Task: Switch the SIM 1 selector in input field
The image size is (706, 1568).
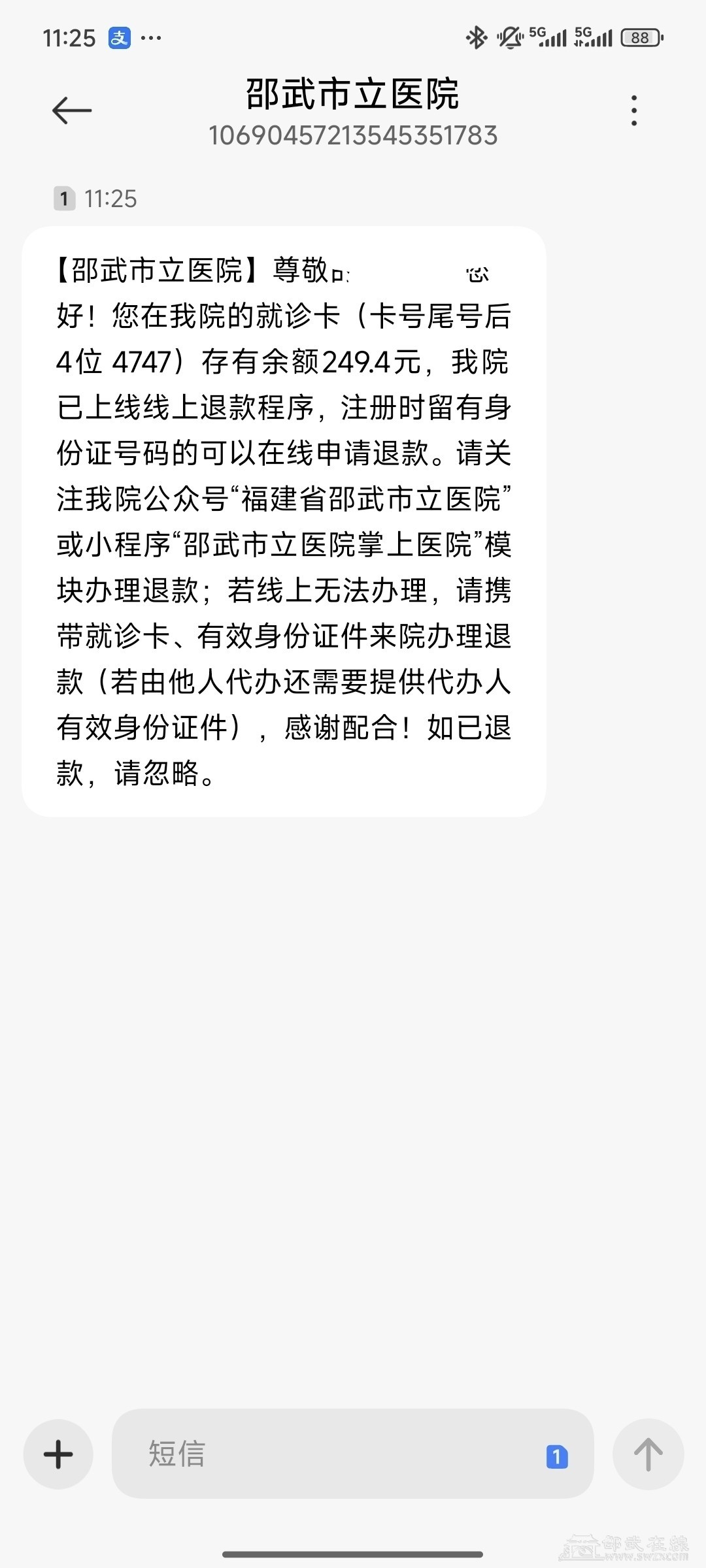Action: point(557,1456)
